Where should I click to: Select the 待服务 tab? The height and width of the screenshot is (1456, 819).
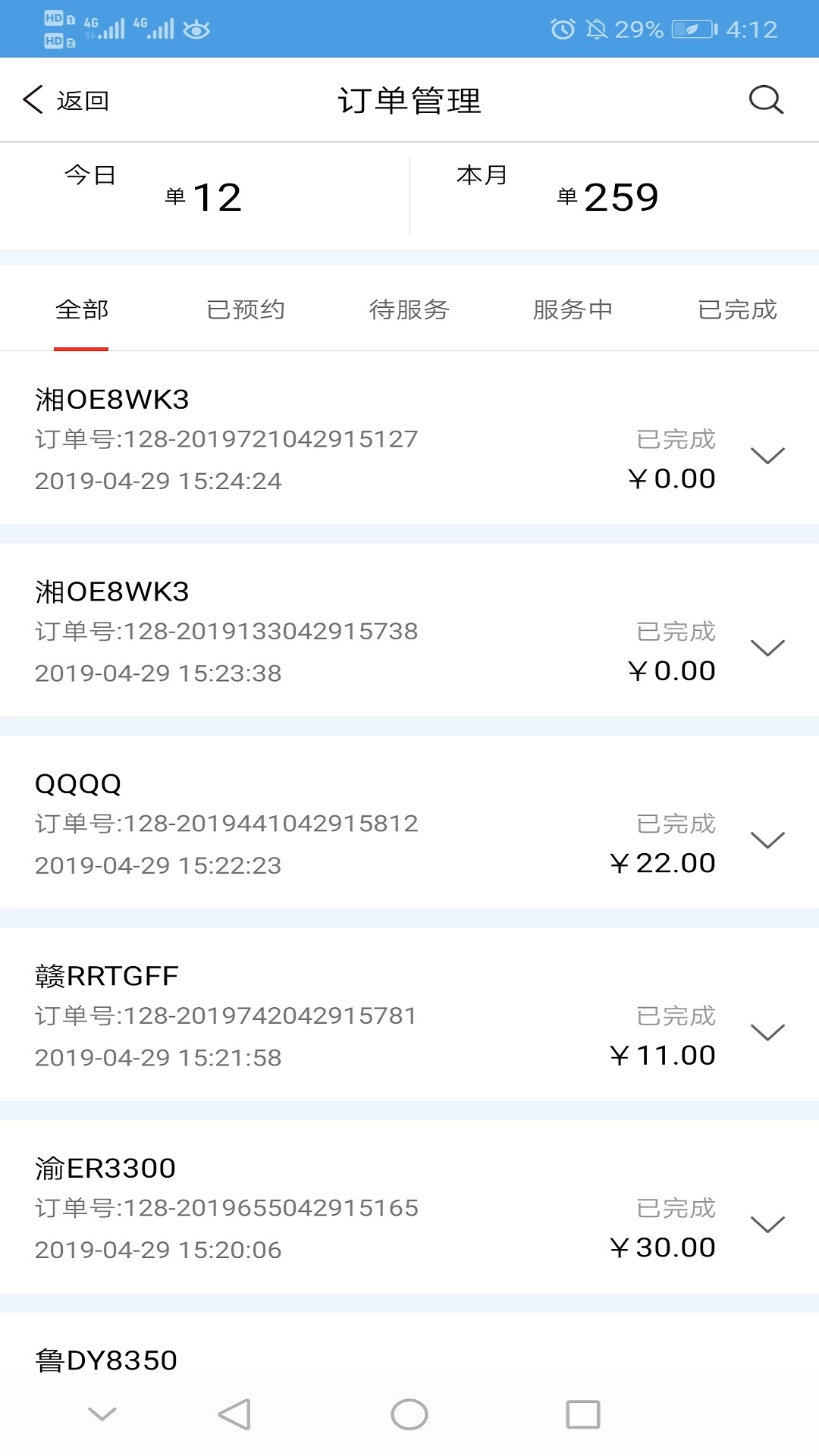[x=409, y=309]
